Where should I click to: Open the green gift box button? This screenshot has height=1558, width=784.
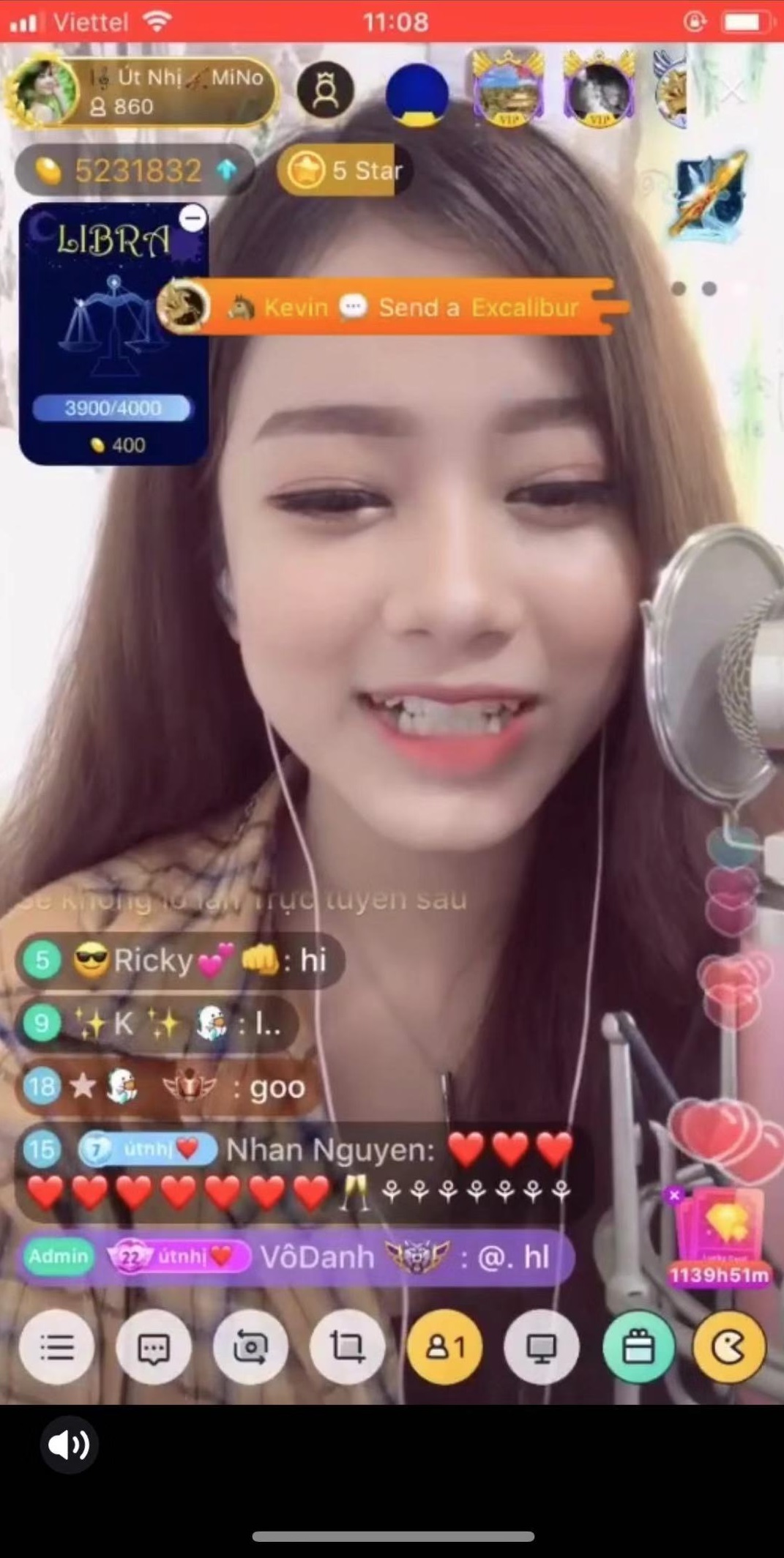pyautogui.click(x=638, y=1347)
